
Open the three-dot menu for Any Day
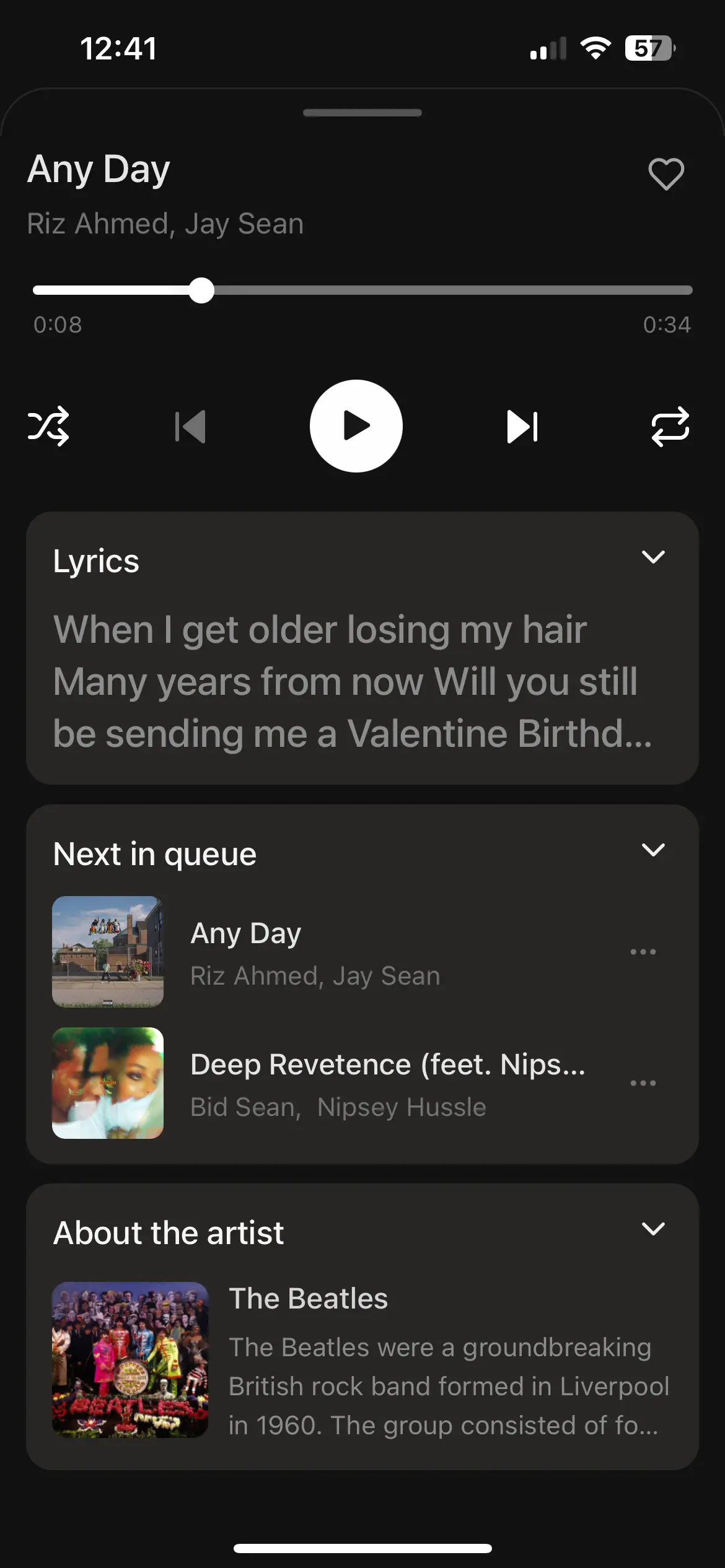pos(644,952)
